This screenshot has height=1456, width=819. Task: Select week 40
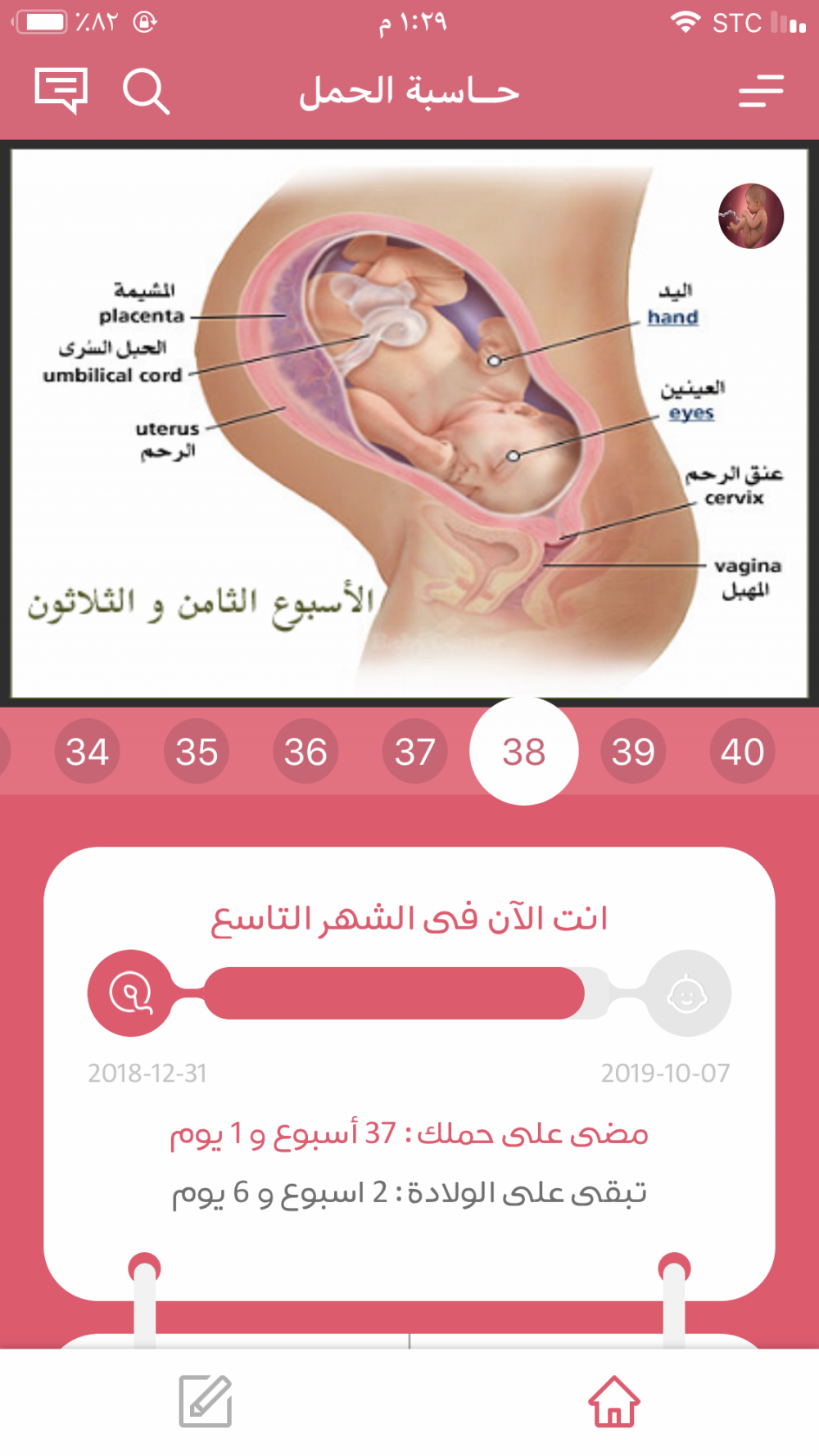click(x=742, y=752)
